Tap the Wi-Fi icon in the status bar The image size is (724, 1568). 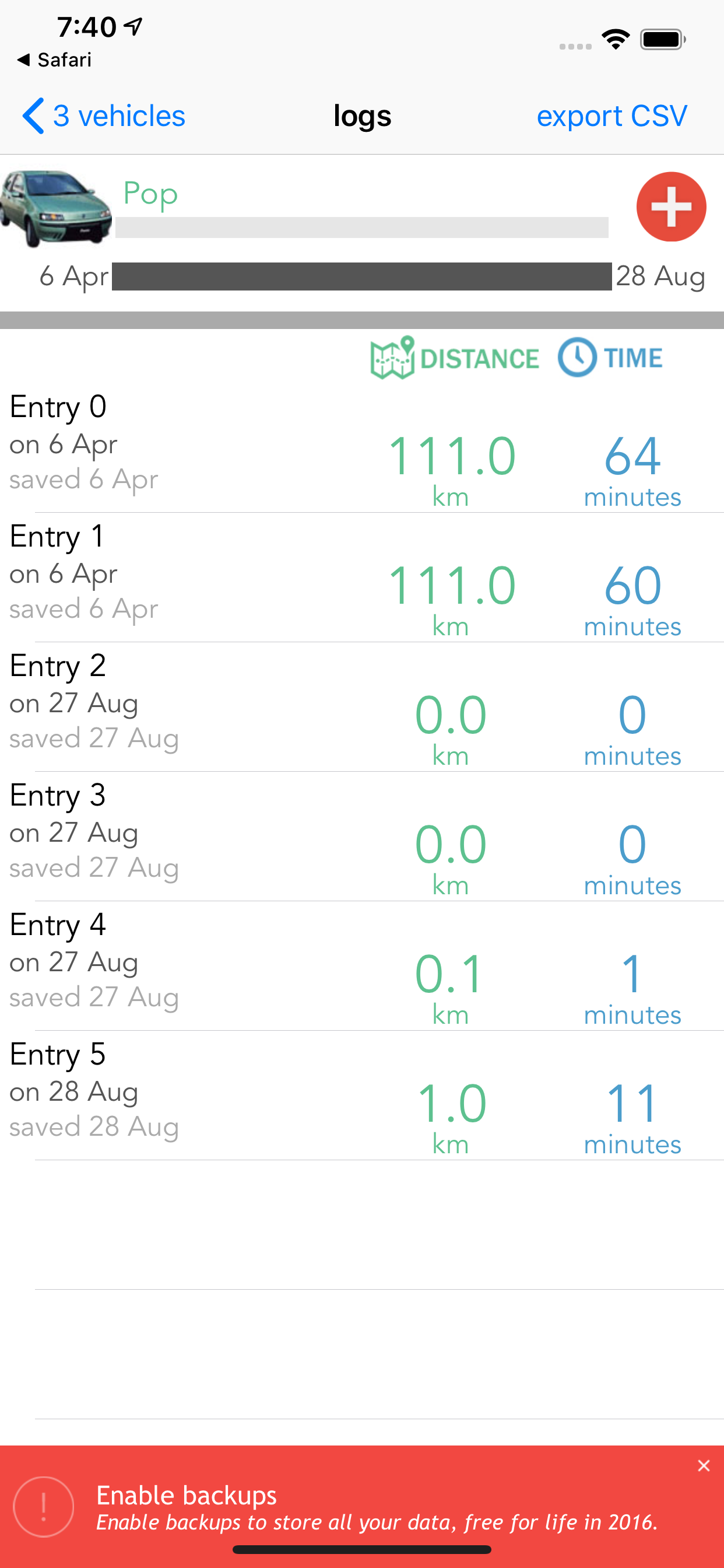click(x=615, y=38)
